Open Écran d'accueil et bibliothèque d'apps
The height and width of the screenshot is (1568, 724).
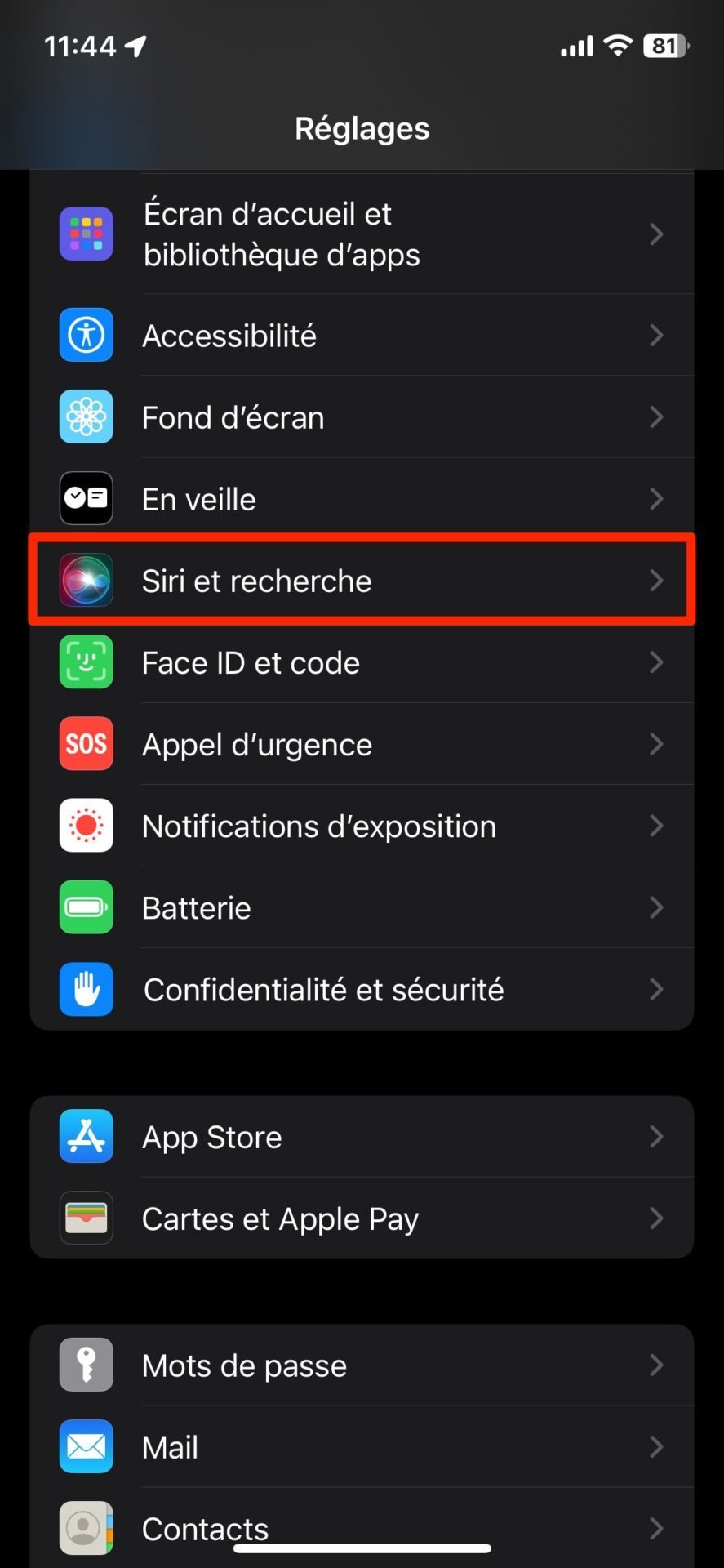(362, 234)
